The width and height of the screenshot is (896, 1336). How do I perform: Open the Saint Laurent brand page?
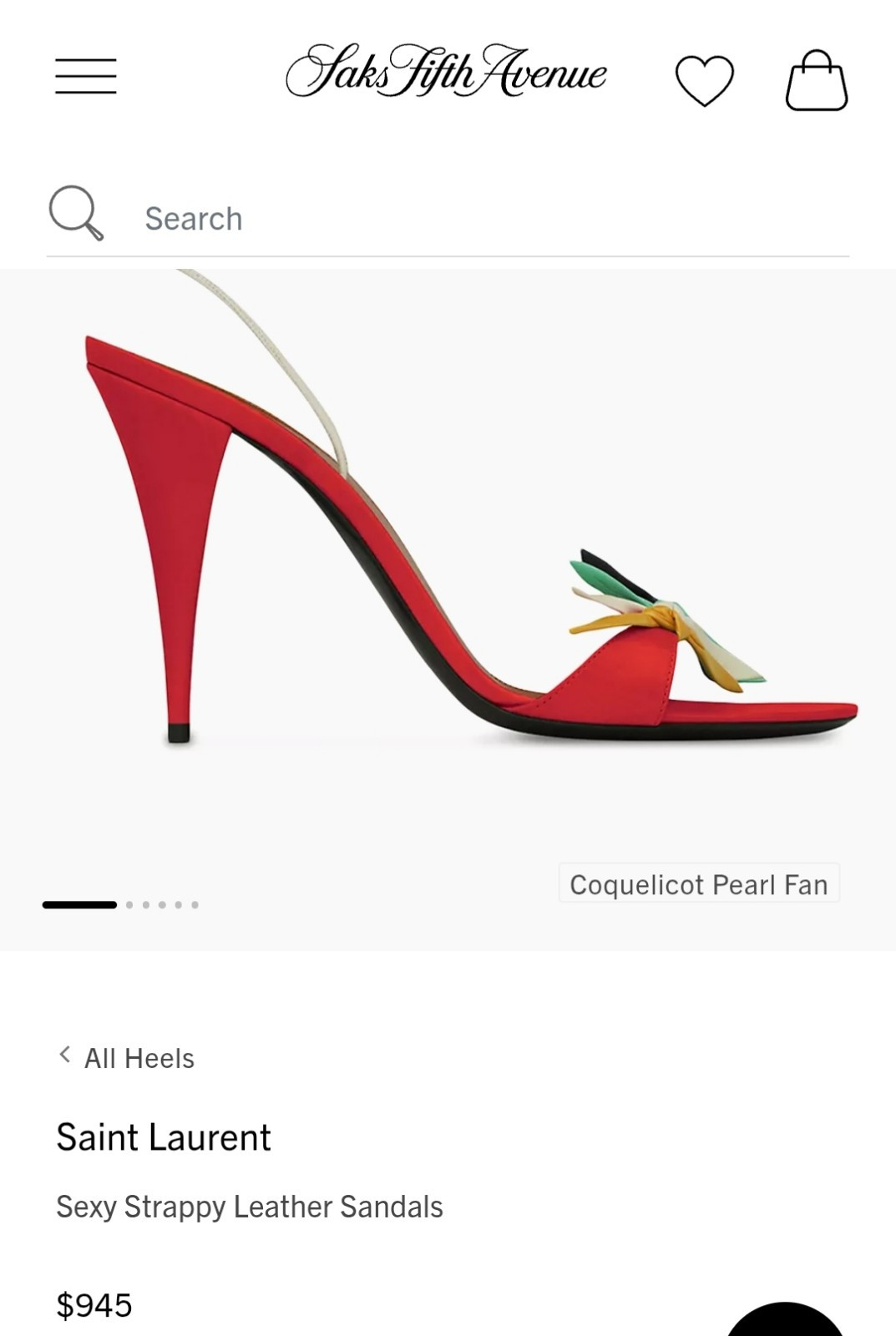[x=164, y=1137]
